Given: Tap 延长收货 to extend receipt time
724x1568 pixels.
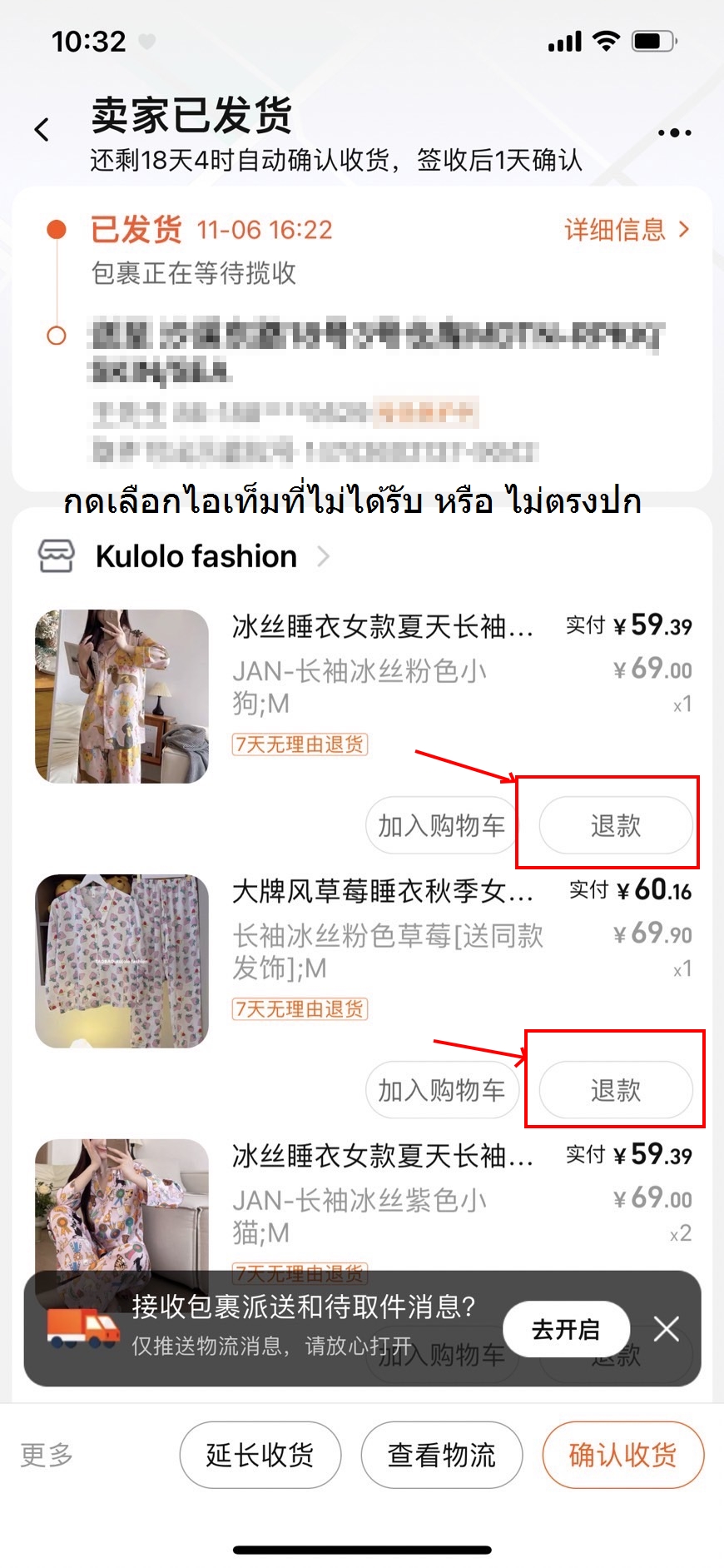Looking at the screenshot, I should pyautogui.click(x=260, y=1455).
